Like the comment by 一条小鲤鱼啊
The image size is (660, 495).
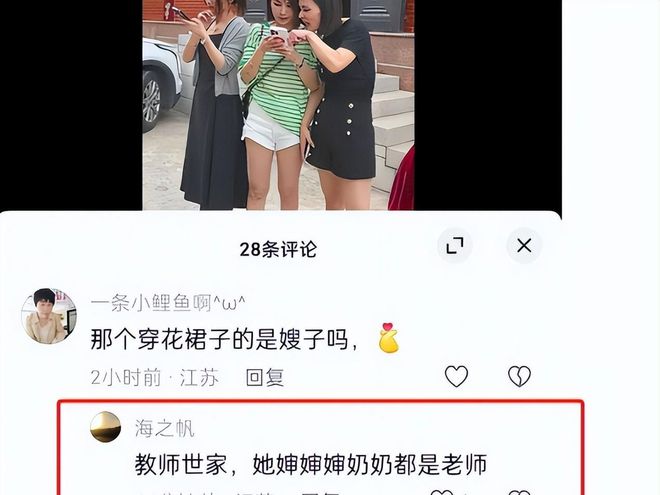click(456, 376)
